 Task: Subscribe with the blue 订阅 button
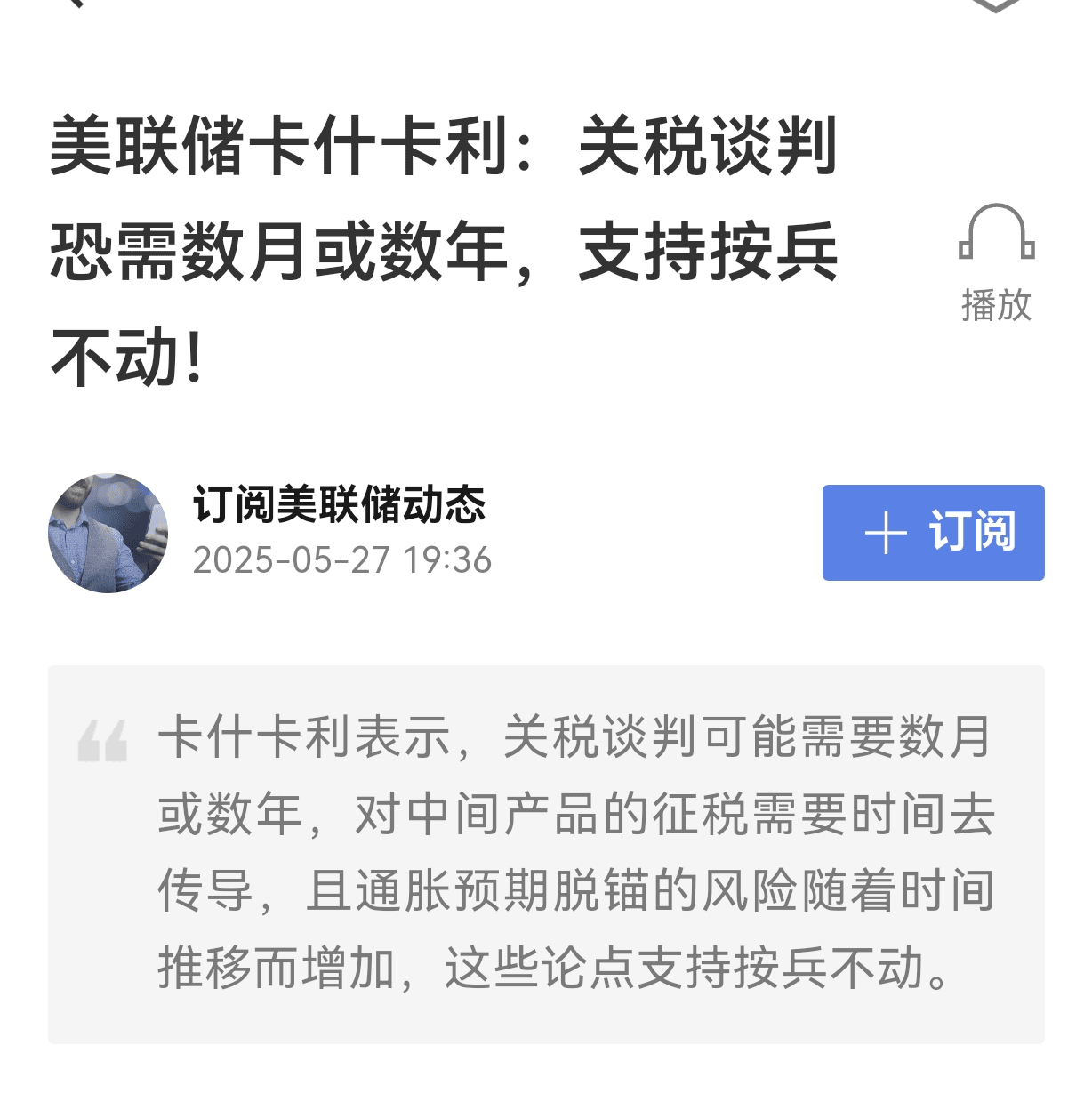point(933,533)
